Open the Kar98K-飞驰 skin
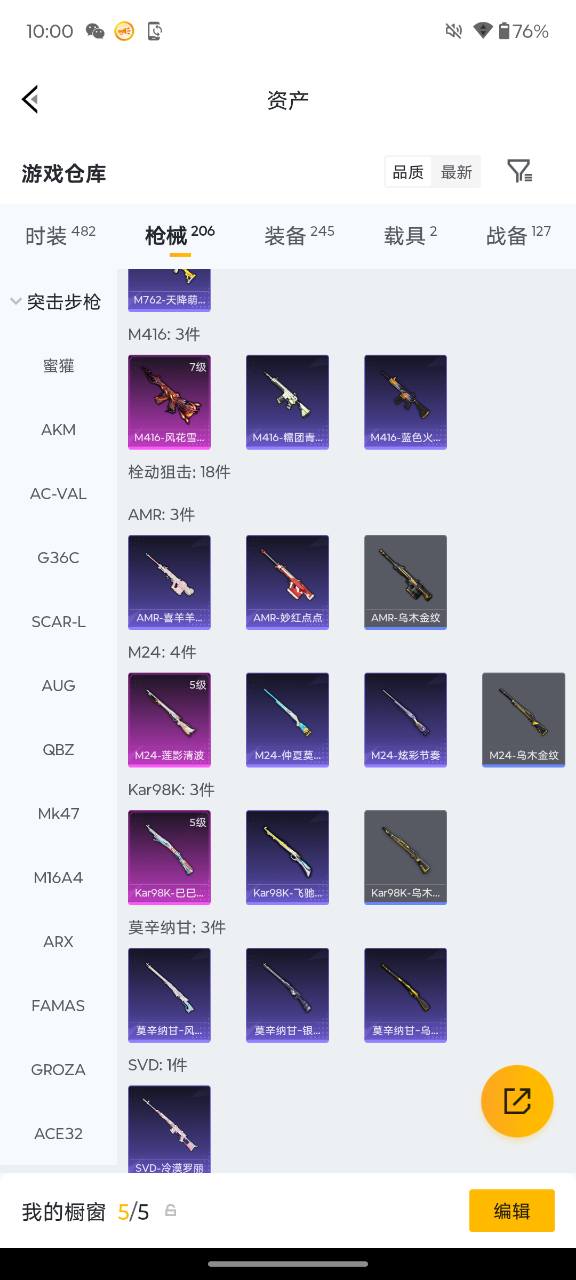This screenshot has width=576, height=1280. point(287,857)
